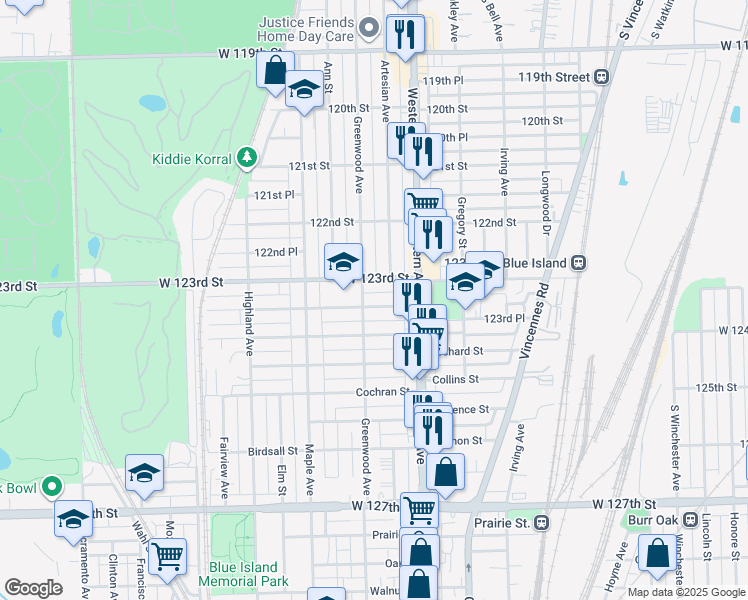The image size is (748, 600).
Task: Tap the 119th Street train station icon
Action: [602, 77]
